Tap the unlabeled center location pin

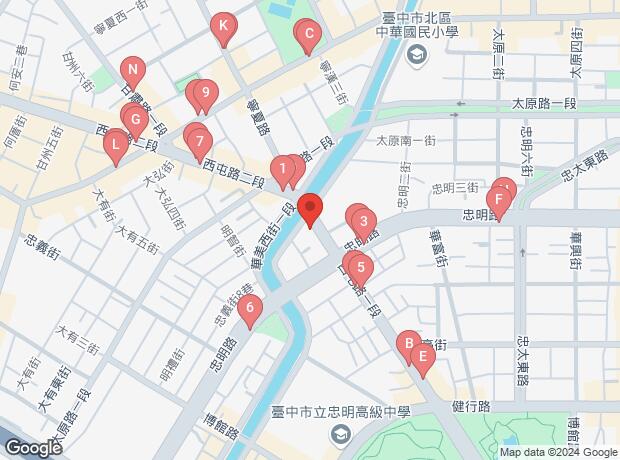click(x=311, y=208)
